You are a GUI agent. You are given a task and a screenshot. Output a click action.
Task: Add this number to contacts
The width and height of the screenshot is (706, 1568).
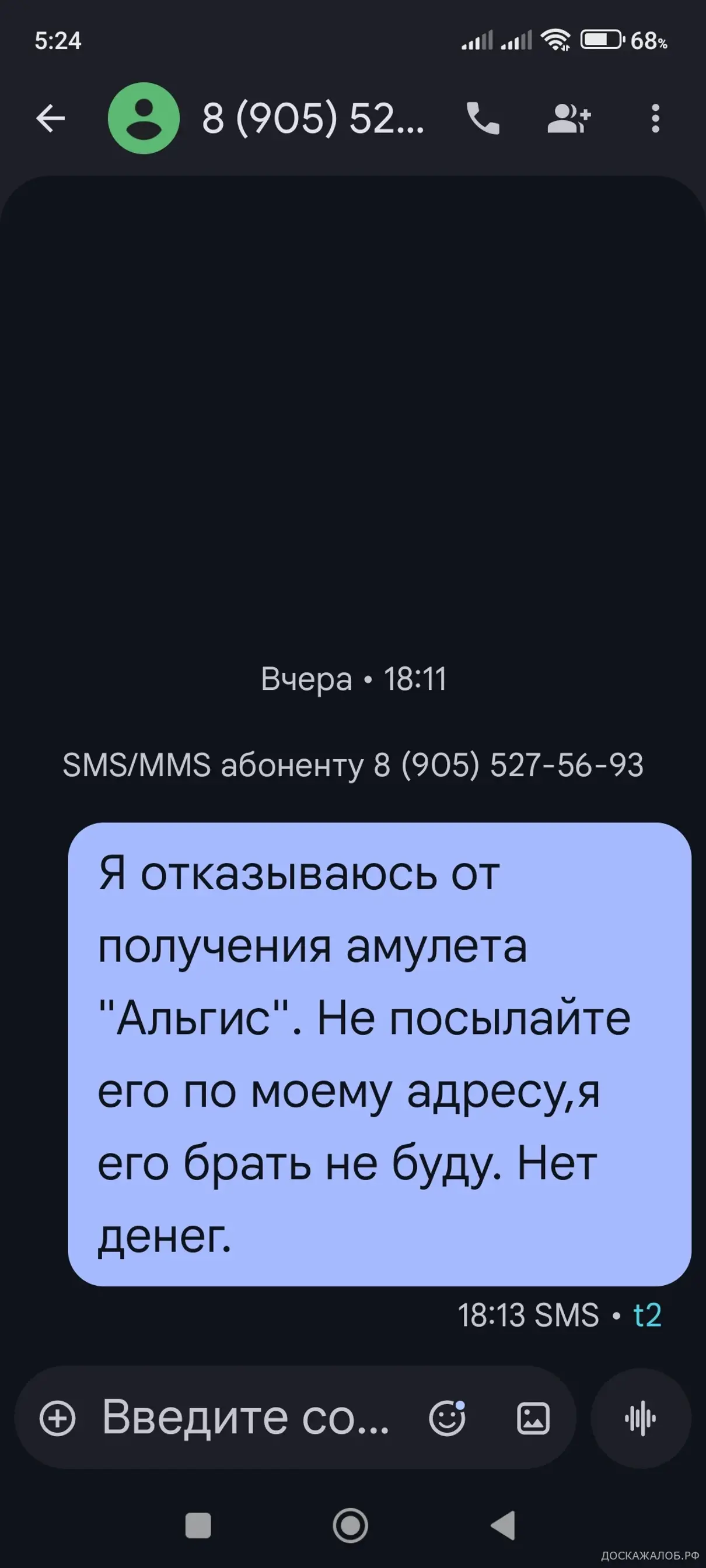tap(569, 118)
